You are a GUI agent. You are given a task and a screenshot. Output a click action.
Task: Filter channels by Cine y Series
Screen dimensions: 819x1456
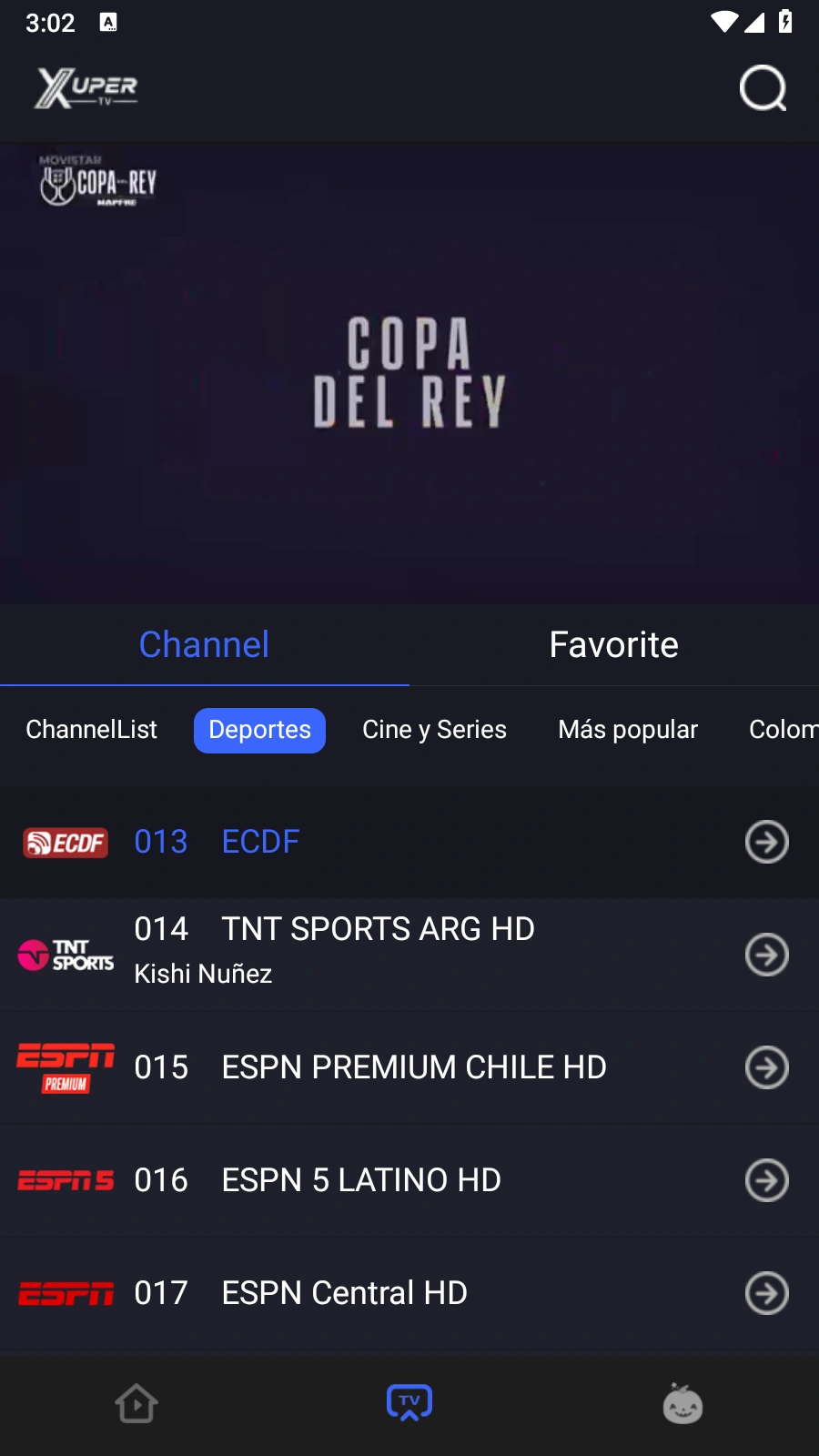(x=434, y=730)
